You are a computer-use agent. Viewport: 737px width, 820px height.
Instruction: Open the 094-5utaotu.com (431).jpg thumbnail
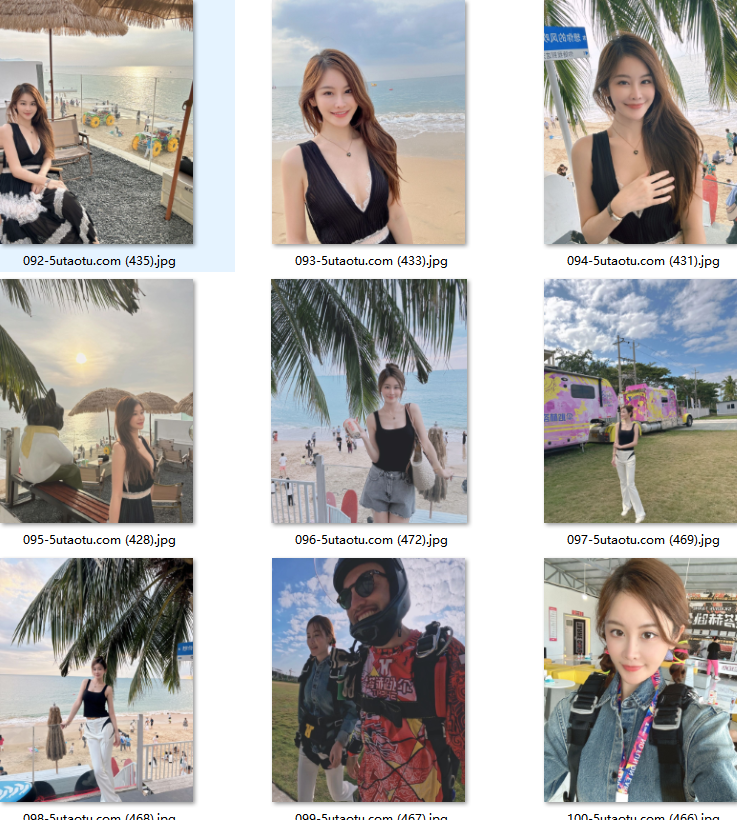[x=640, y=122]
